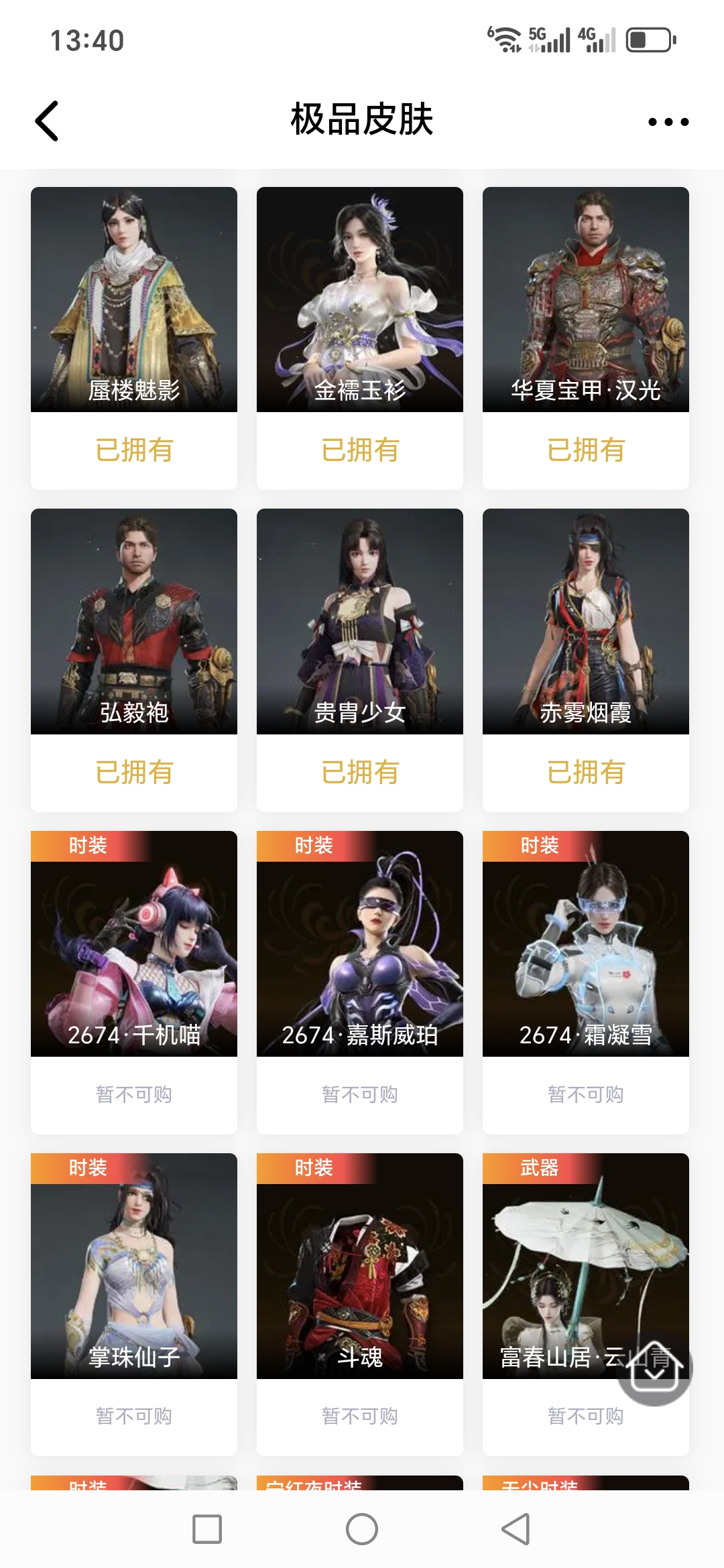Go to the system home screen

pos(362,1529)
